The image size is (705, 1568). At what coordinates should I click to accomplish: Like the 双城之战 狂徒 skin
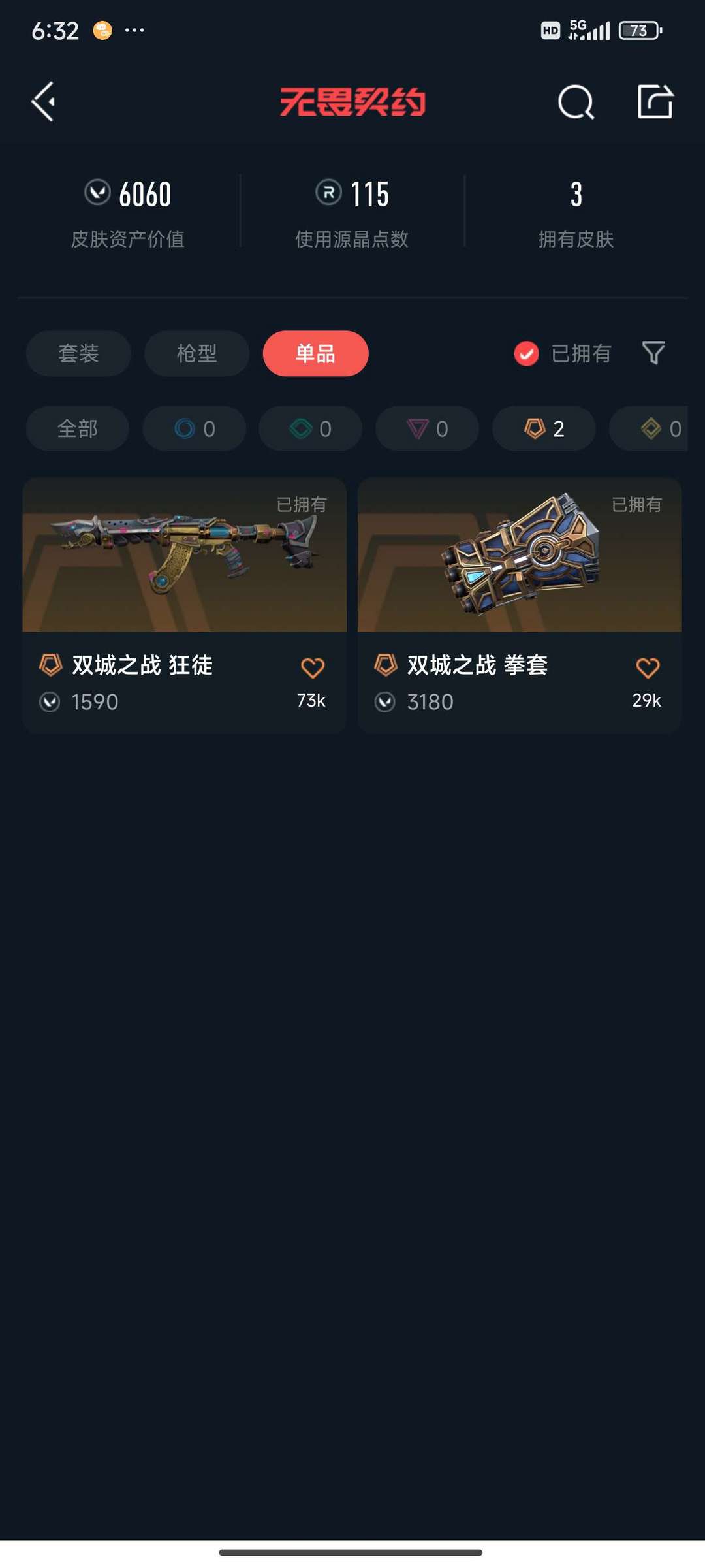tap(312, 668)
